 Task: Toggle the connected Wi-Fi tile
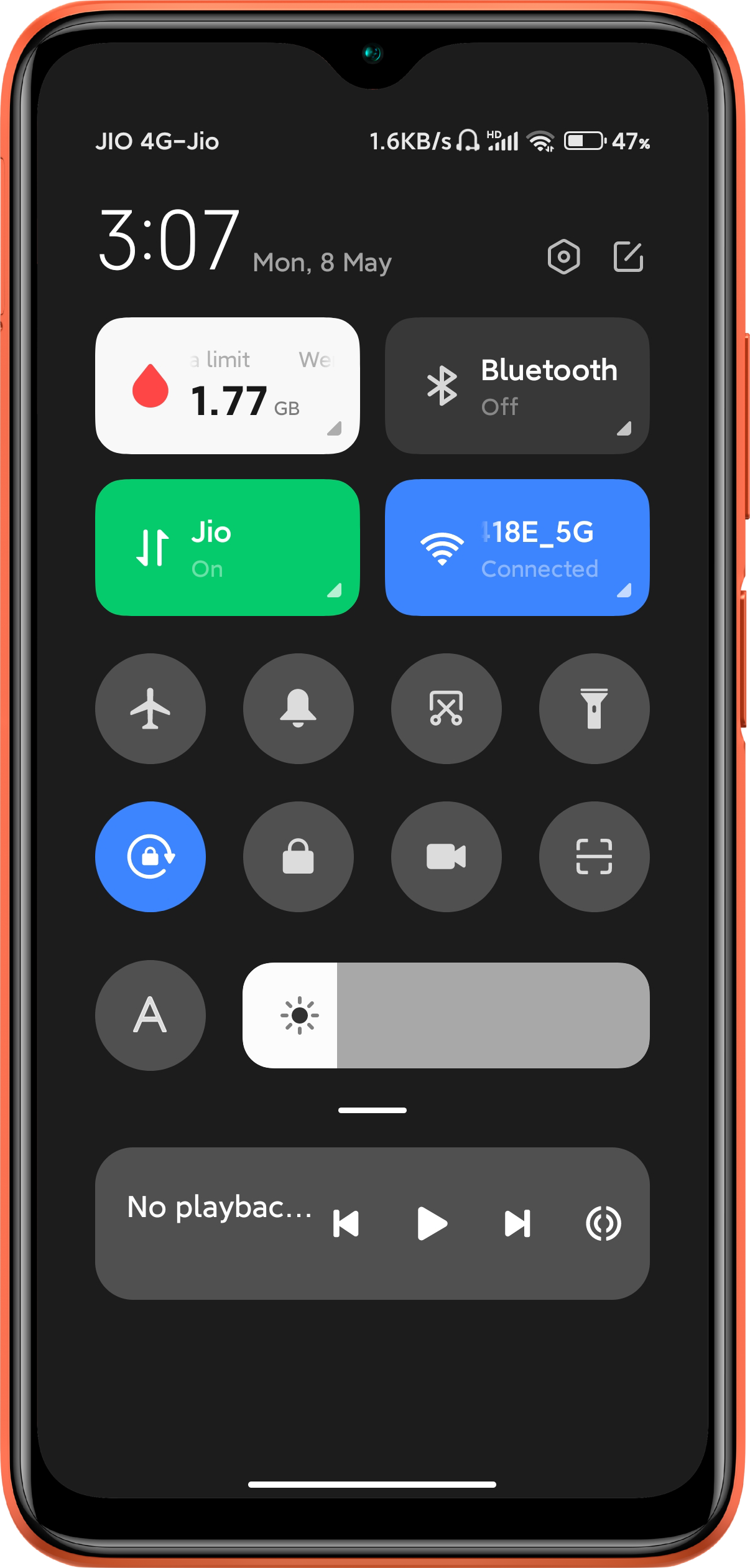pyautogui.click(x=517, y=548)
